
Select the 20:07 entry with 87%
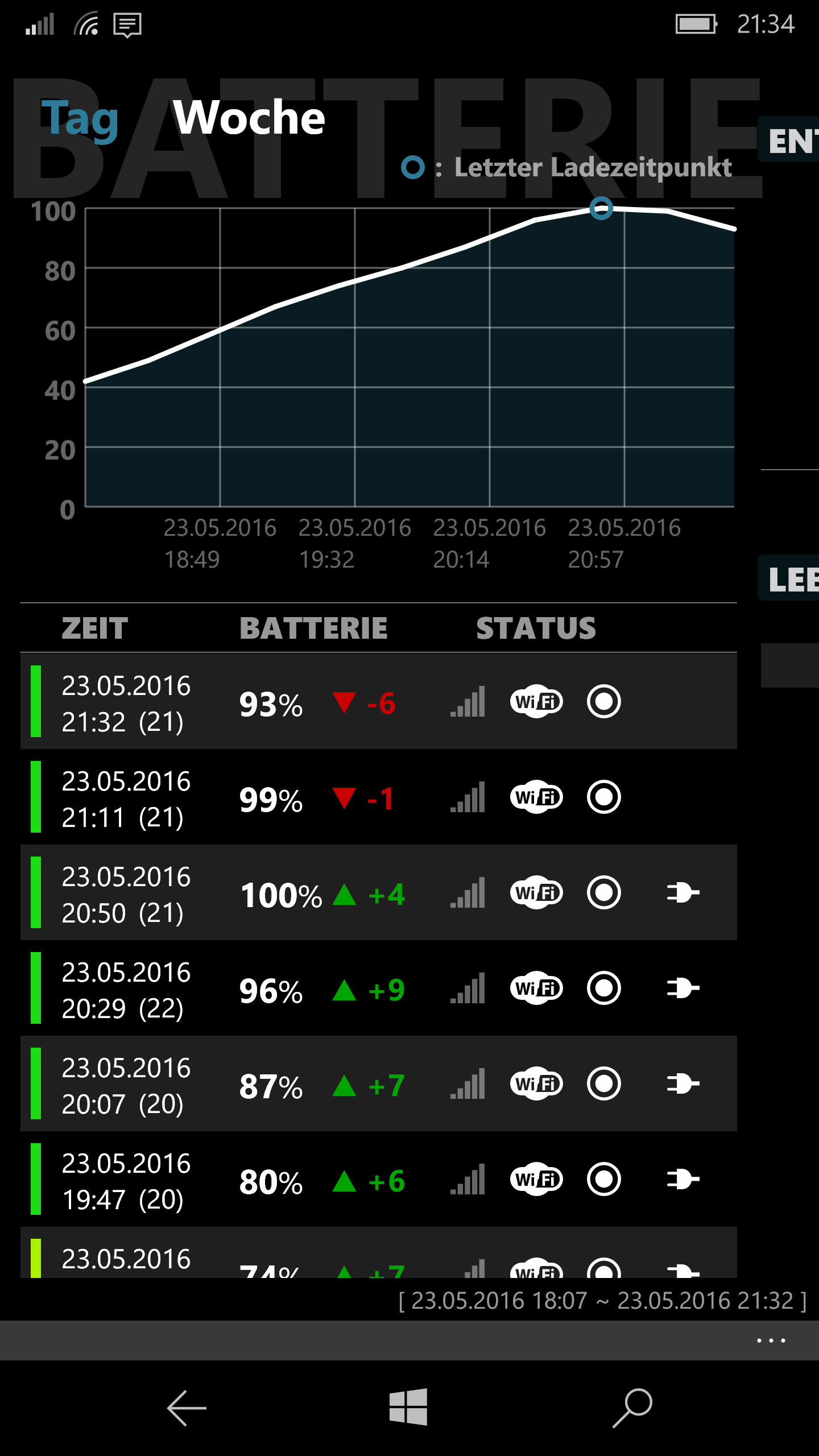coord(379,1083)
